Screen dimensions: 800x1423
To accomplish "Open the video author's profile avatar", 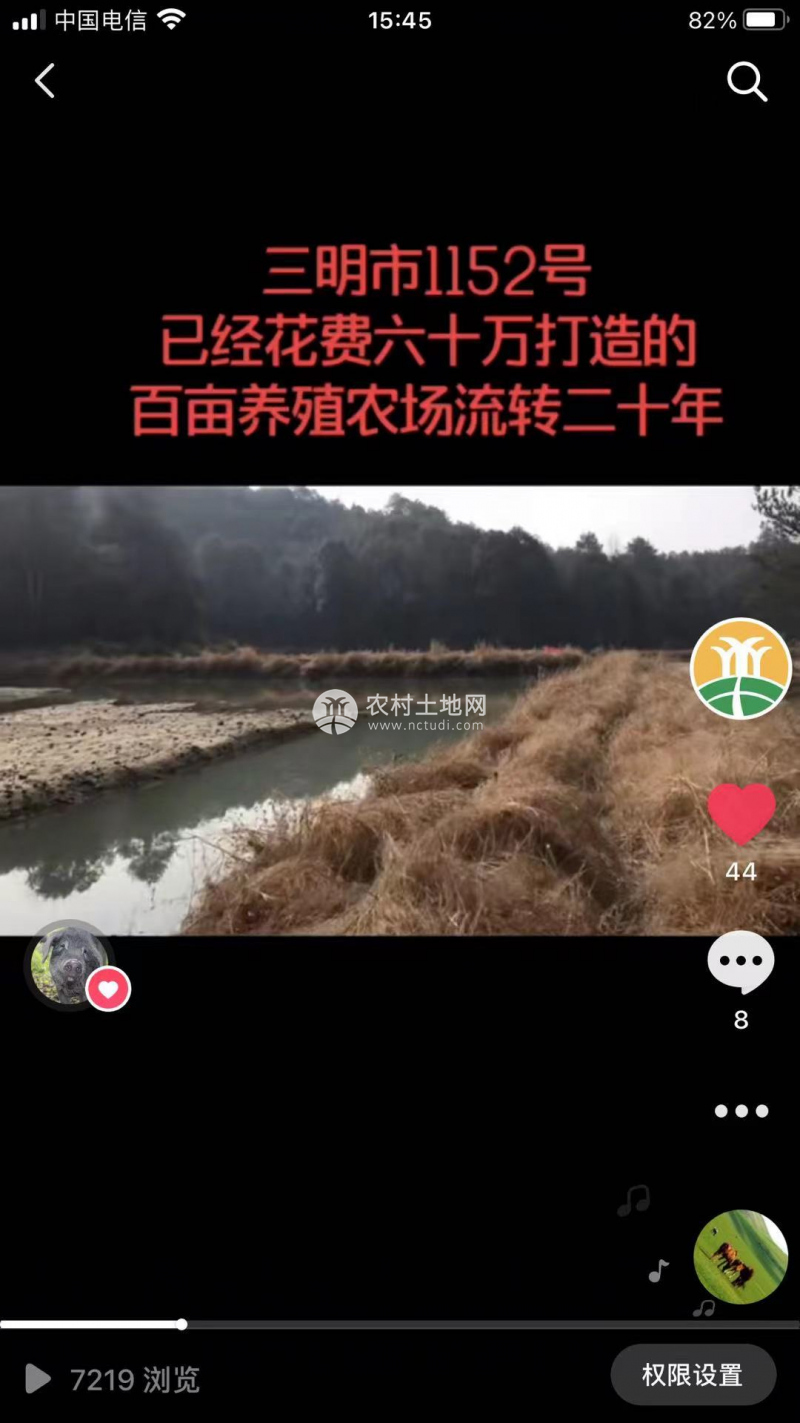I will pyautogui.click(x=740, y=668).
